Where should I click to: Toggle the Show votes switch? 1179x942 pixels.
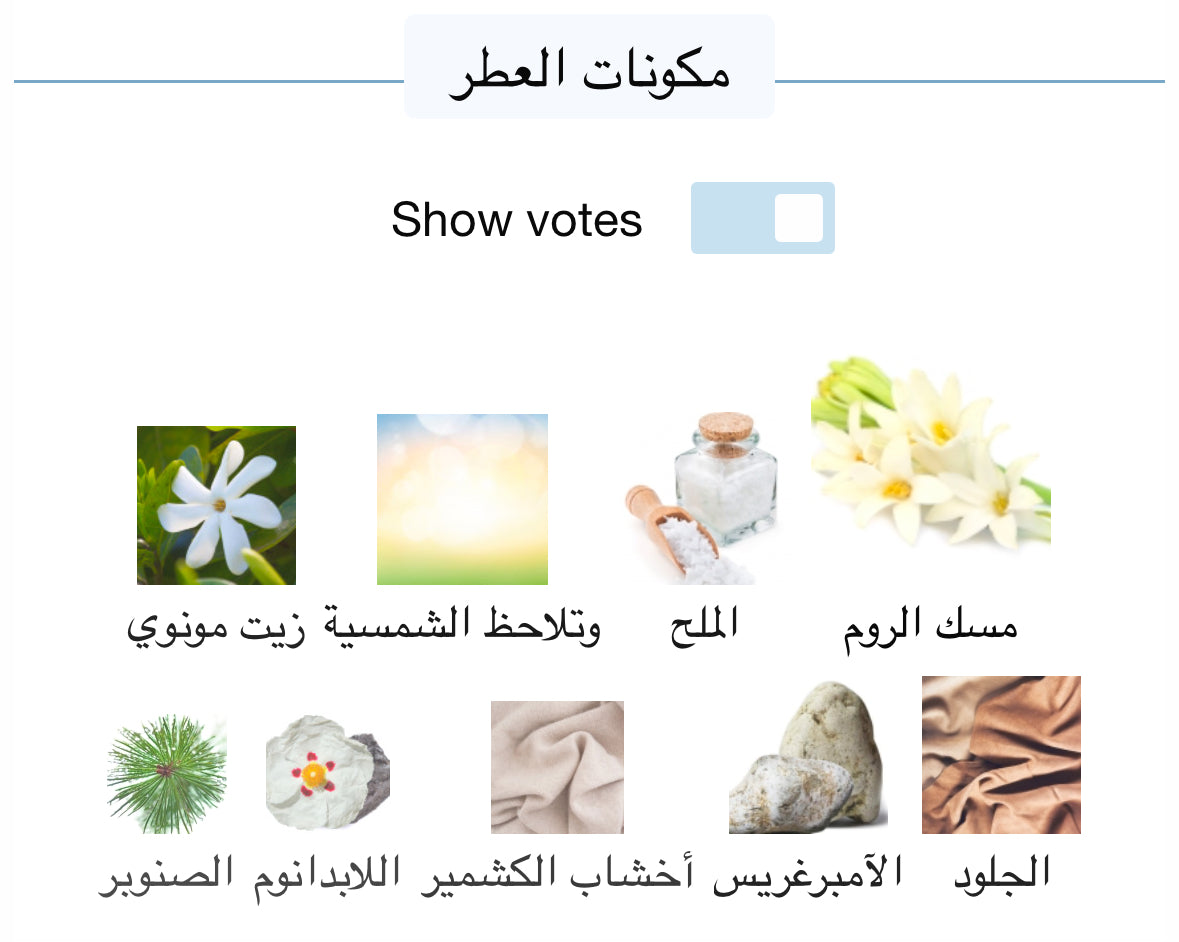tap(762, 218)
